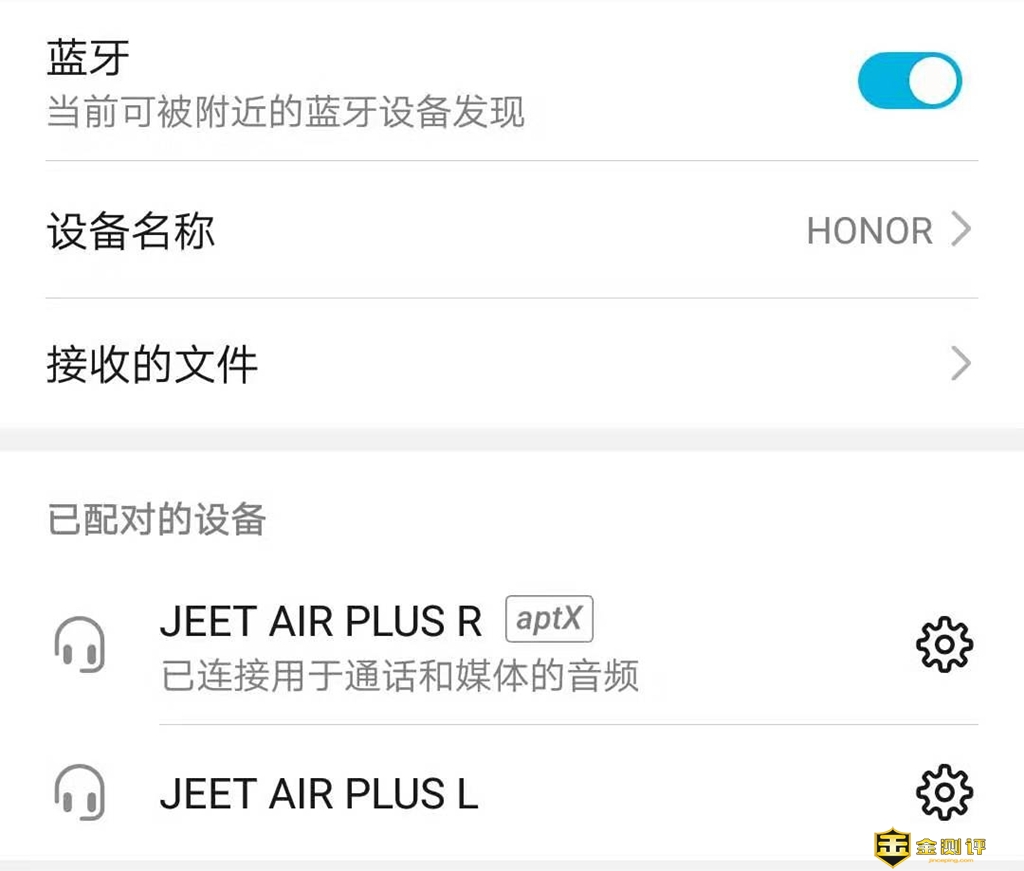Open settings gear for JEET AIR PLUS R
The height and width of the screenshot is (871, 1024).
coord(944,645)
